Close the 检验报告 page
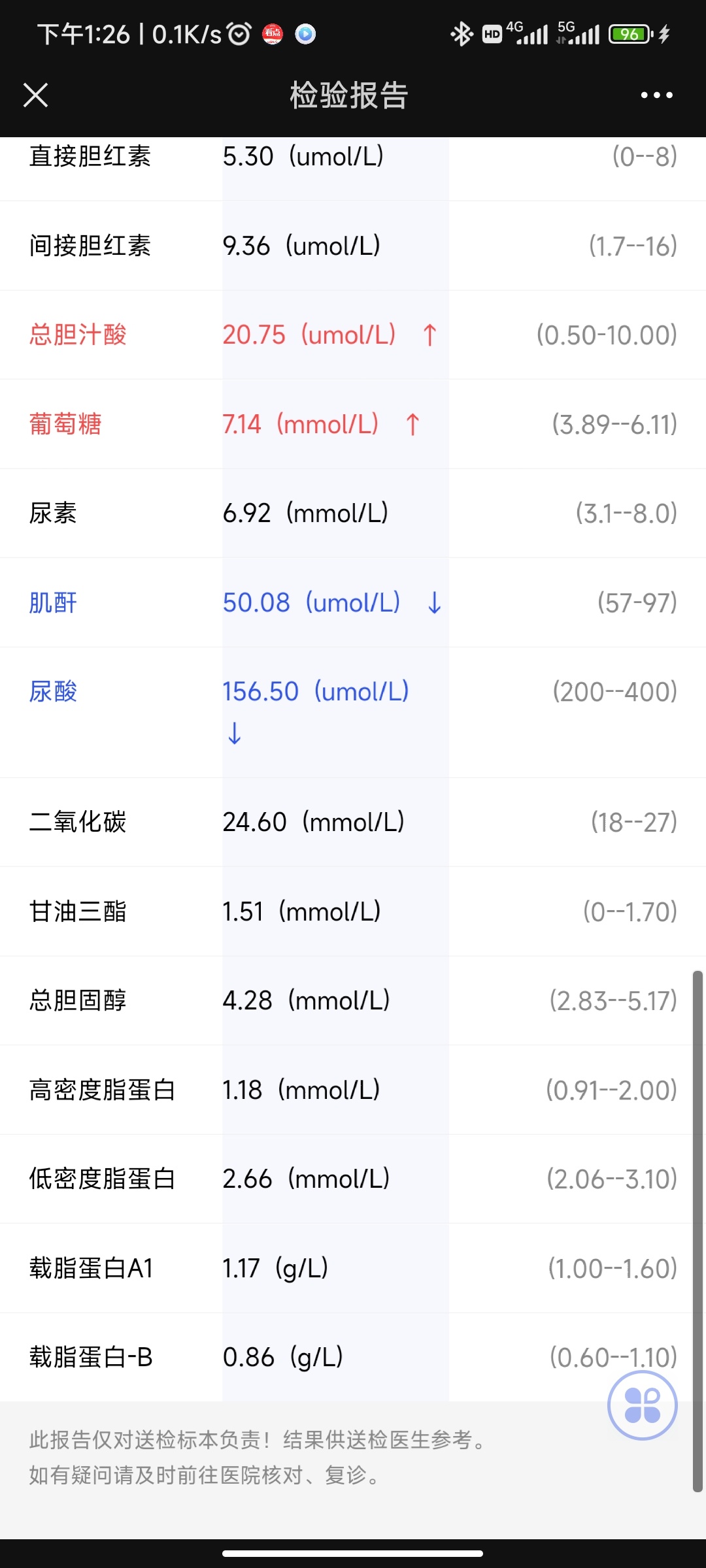The height and width of the screenshot is (1568, 706). [35, 95]
